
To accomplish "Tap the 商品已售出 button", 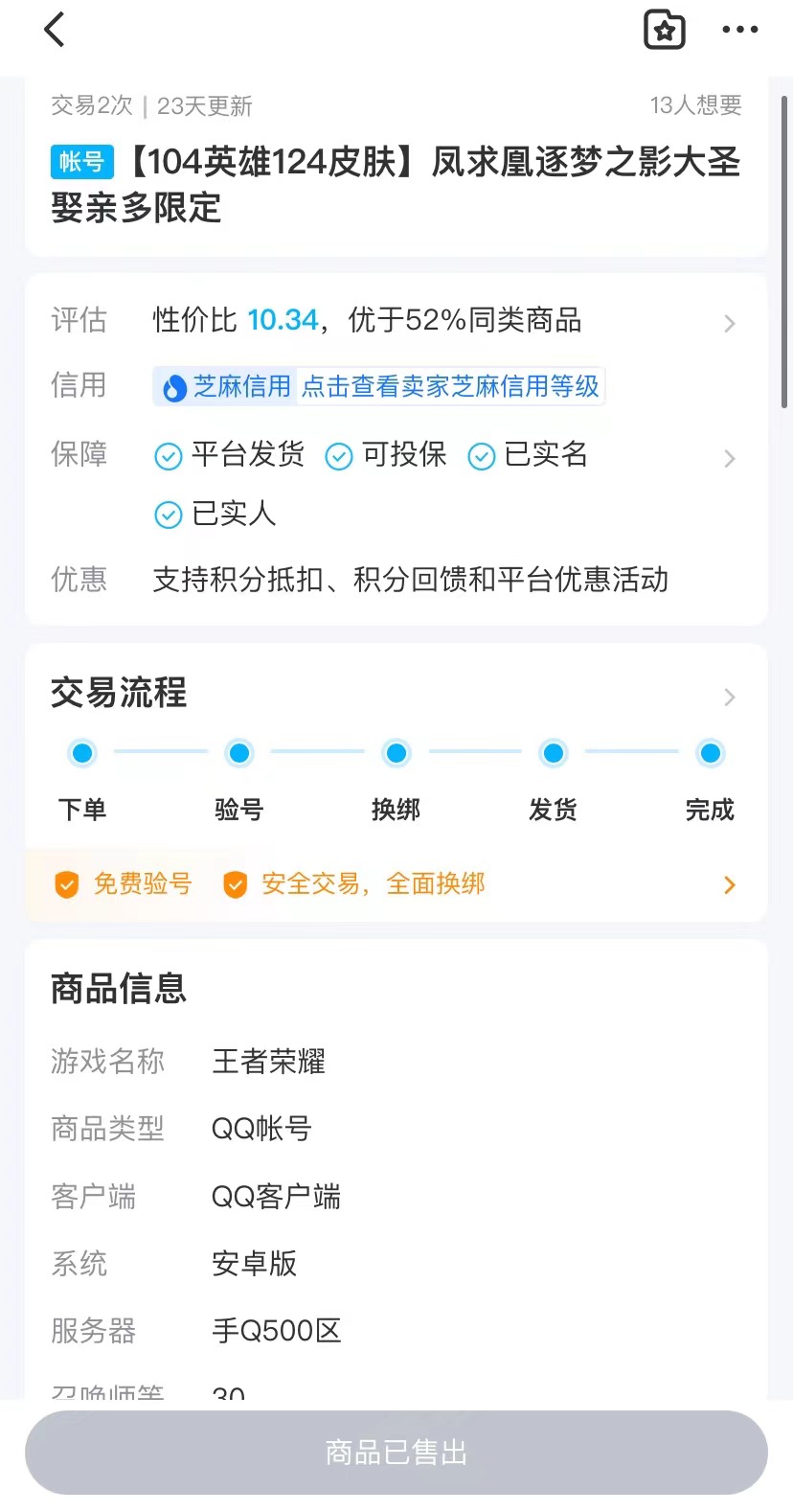I will pos(396,1453).
